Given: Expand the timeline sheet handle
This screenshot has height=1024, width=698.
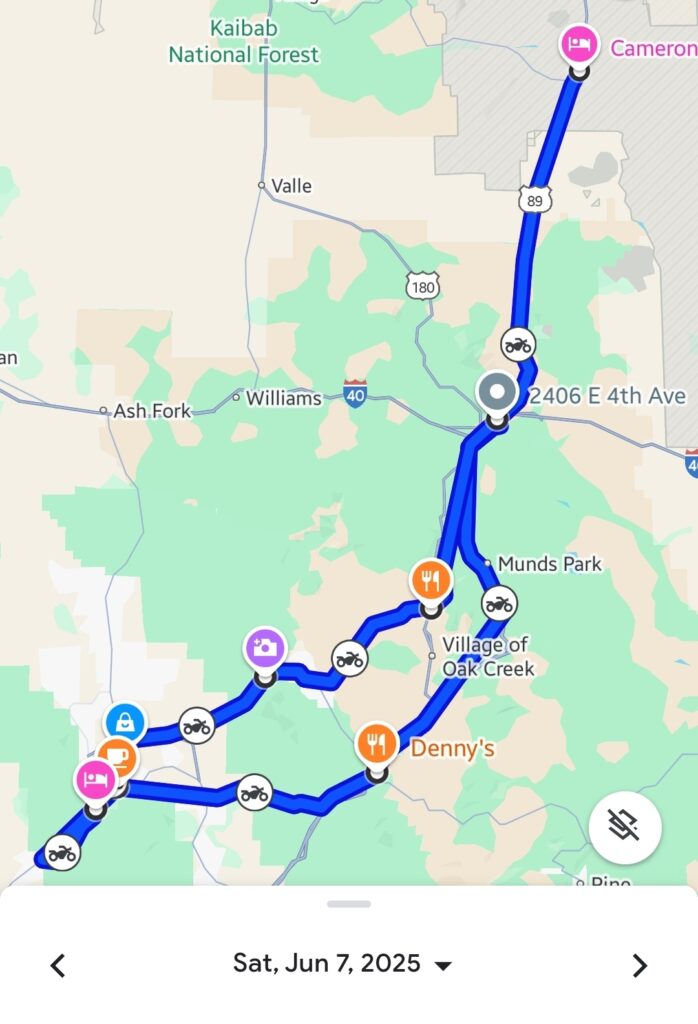Looking at the screenshot, I should (x=348, y=904).
